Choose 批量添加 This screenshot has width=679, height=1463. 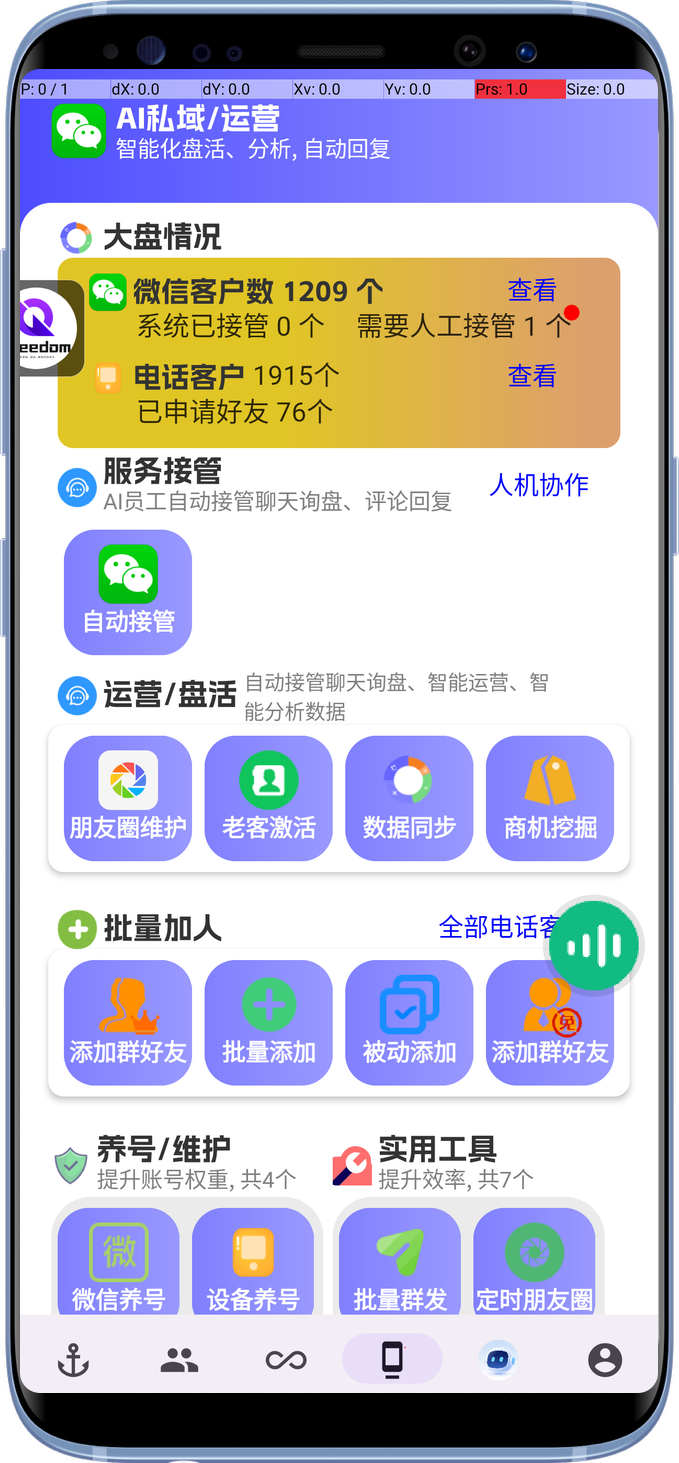coord(268,1022)
